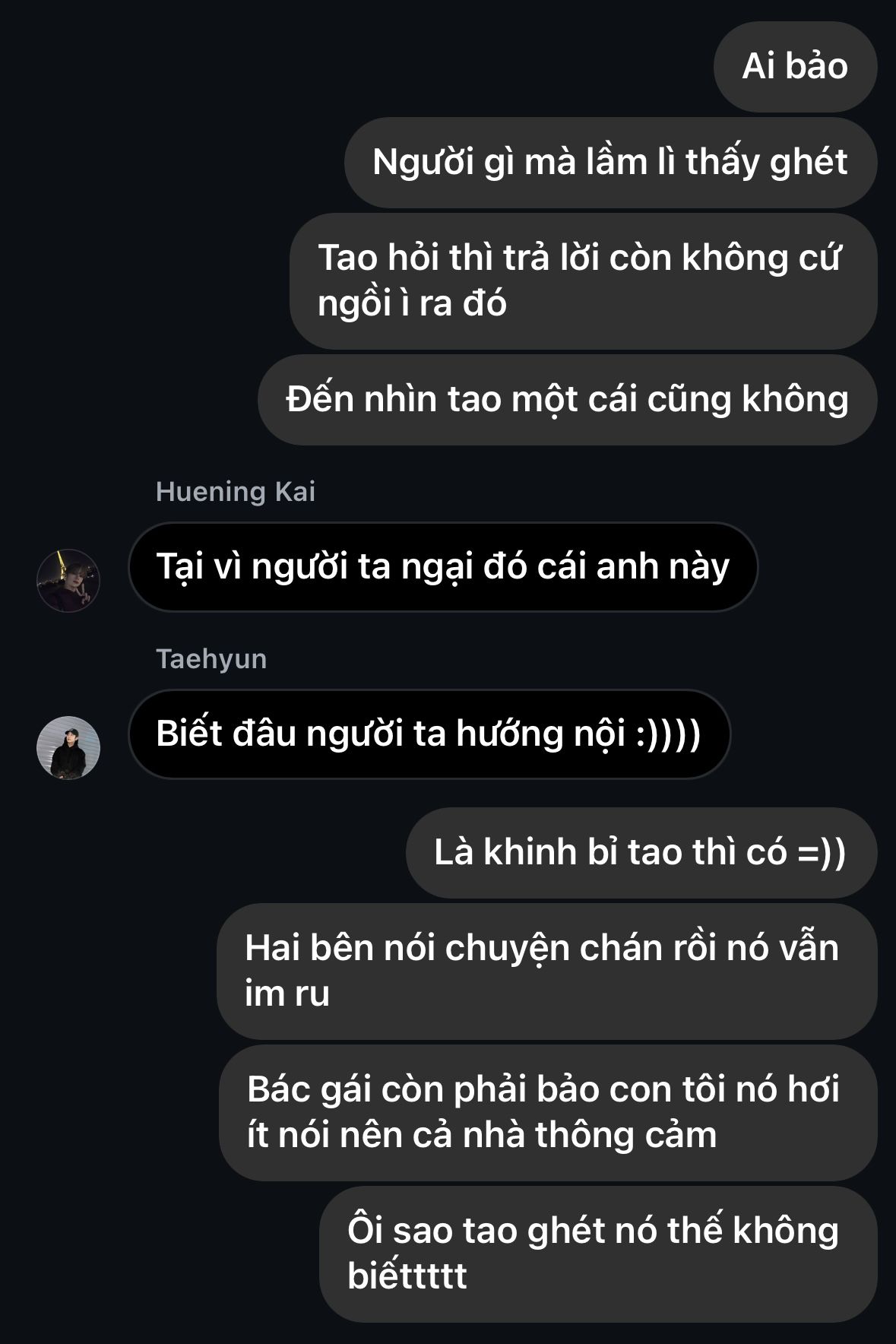This screenshot has height=1344, width=896.
Task: Open Huening Kai's profile picture
Action: pos(68,581)
